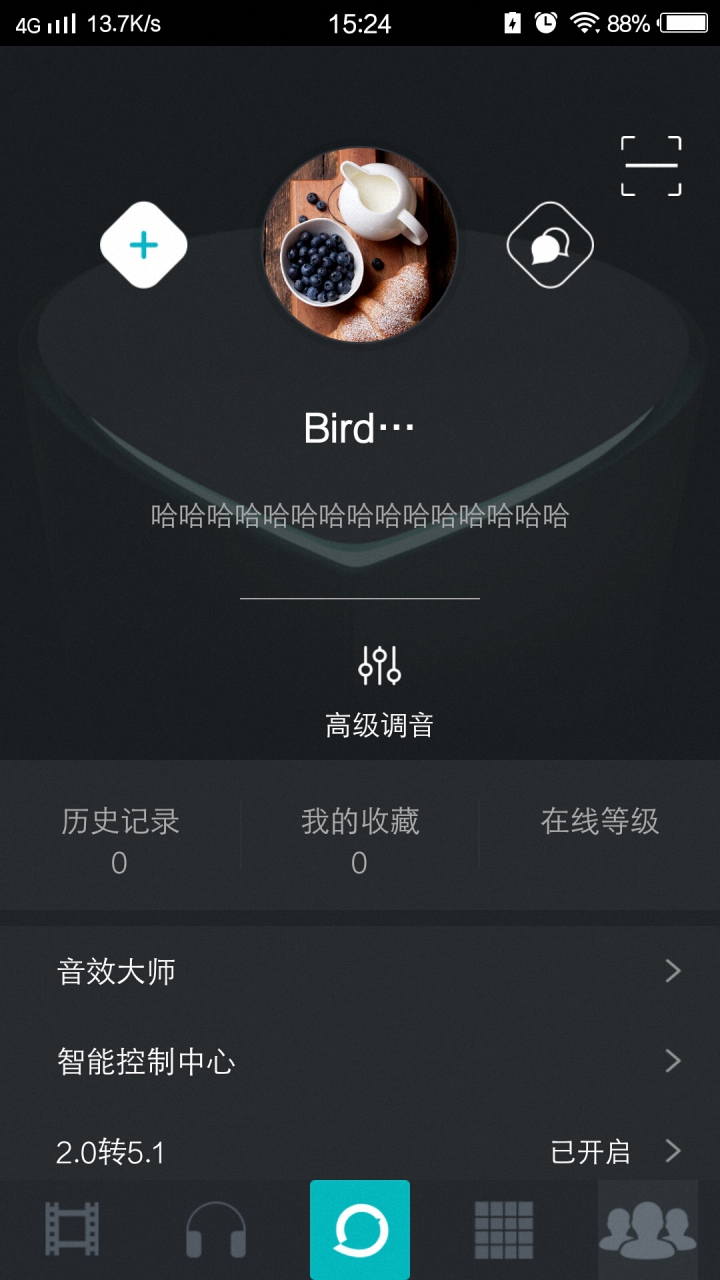The height and width of the screenshot is (1280, 720).
Task: Expand the 音效大师 entry
Action: 360,970
